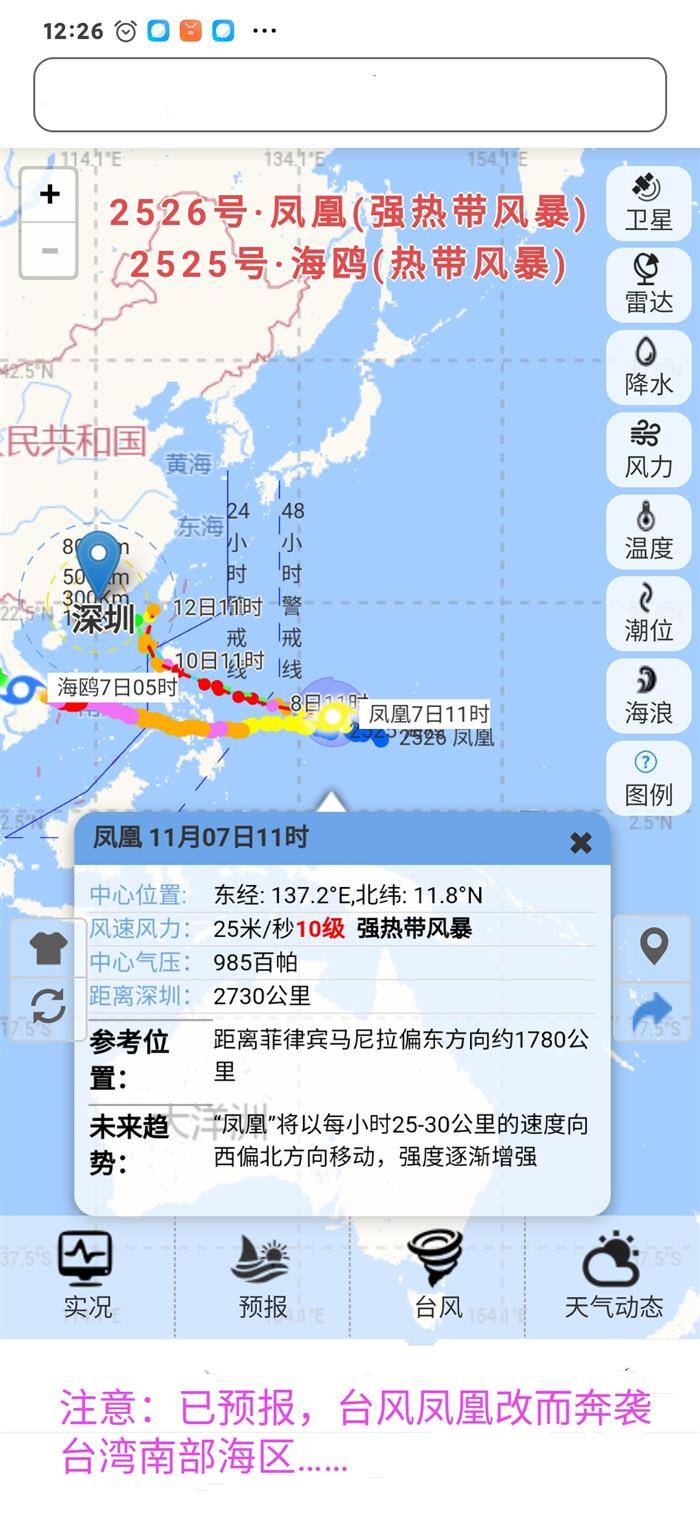
Task: Select the 温度 temperature layer
Action: click(x=648, y=532)
